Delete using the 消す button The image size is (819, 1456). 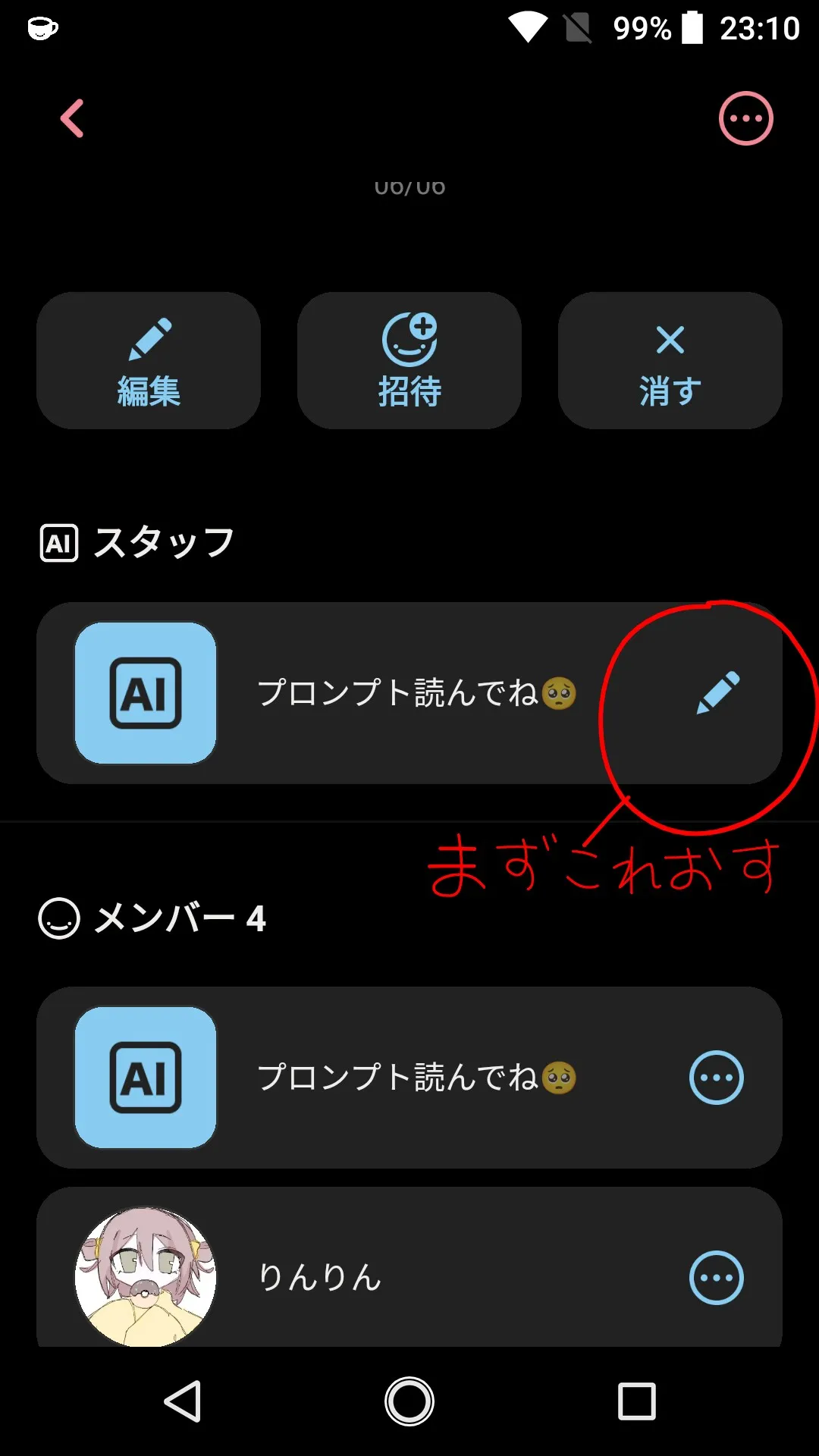click(670, 361)
